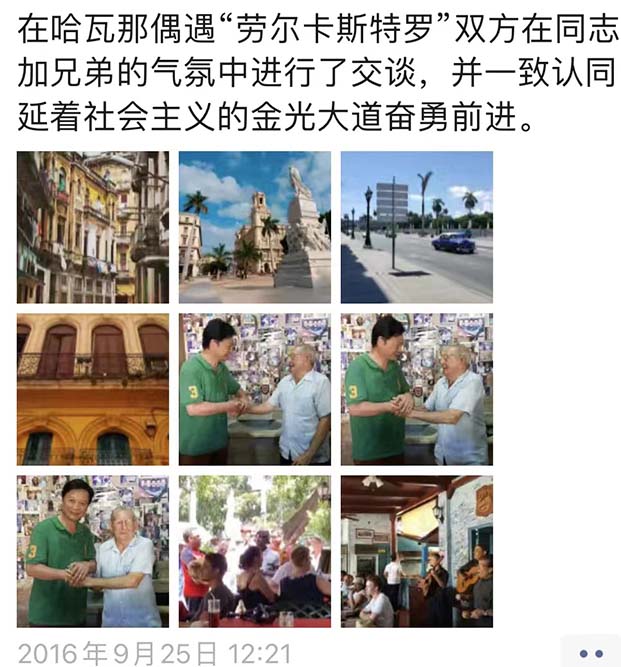Open the statue and palm trees photo
Viewport: 621px width, 667px height.
click(254, 227)
